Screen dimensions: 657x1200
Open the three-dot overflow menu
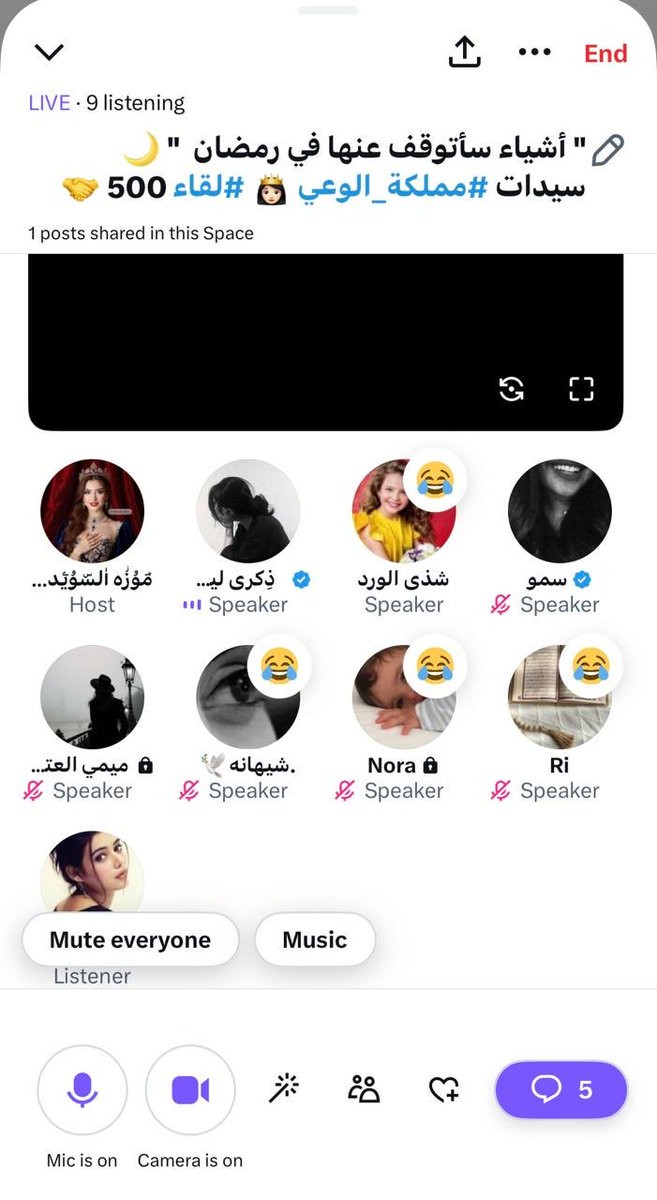[535, 52]
